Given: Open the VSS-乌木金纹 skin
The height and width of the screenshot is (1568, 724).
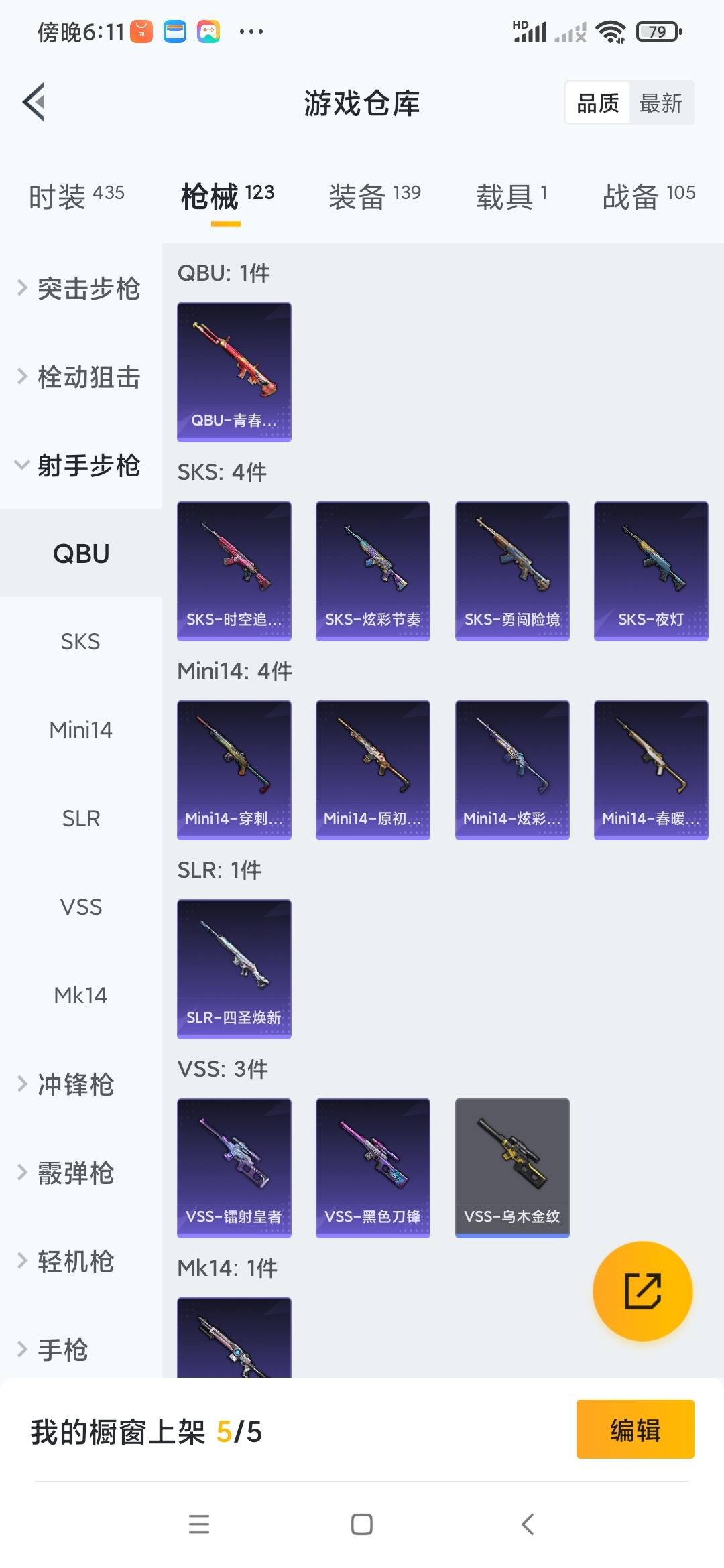Looking at the screenshot, I should tap(512, 1168).
